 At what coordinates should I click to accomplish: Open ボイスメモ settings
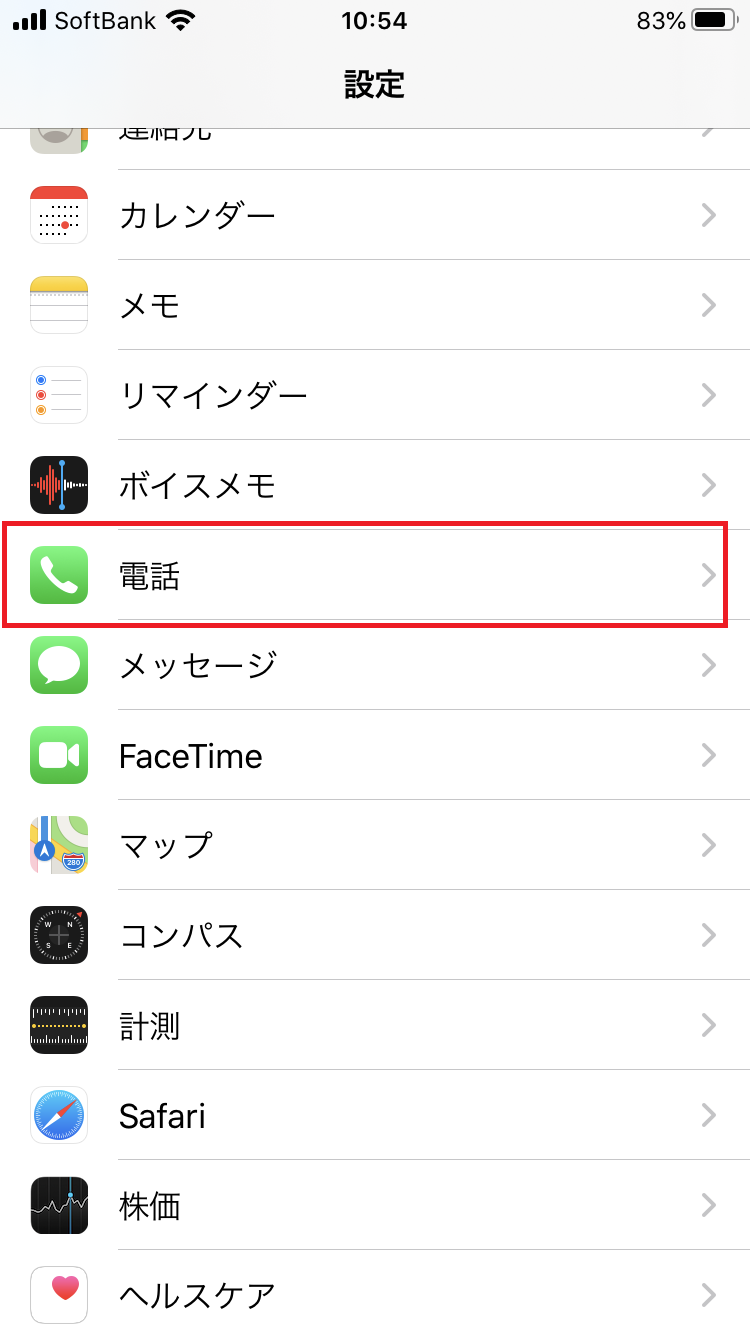pyautogui.click(x=375, y=485)
